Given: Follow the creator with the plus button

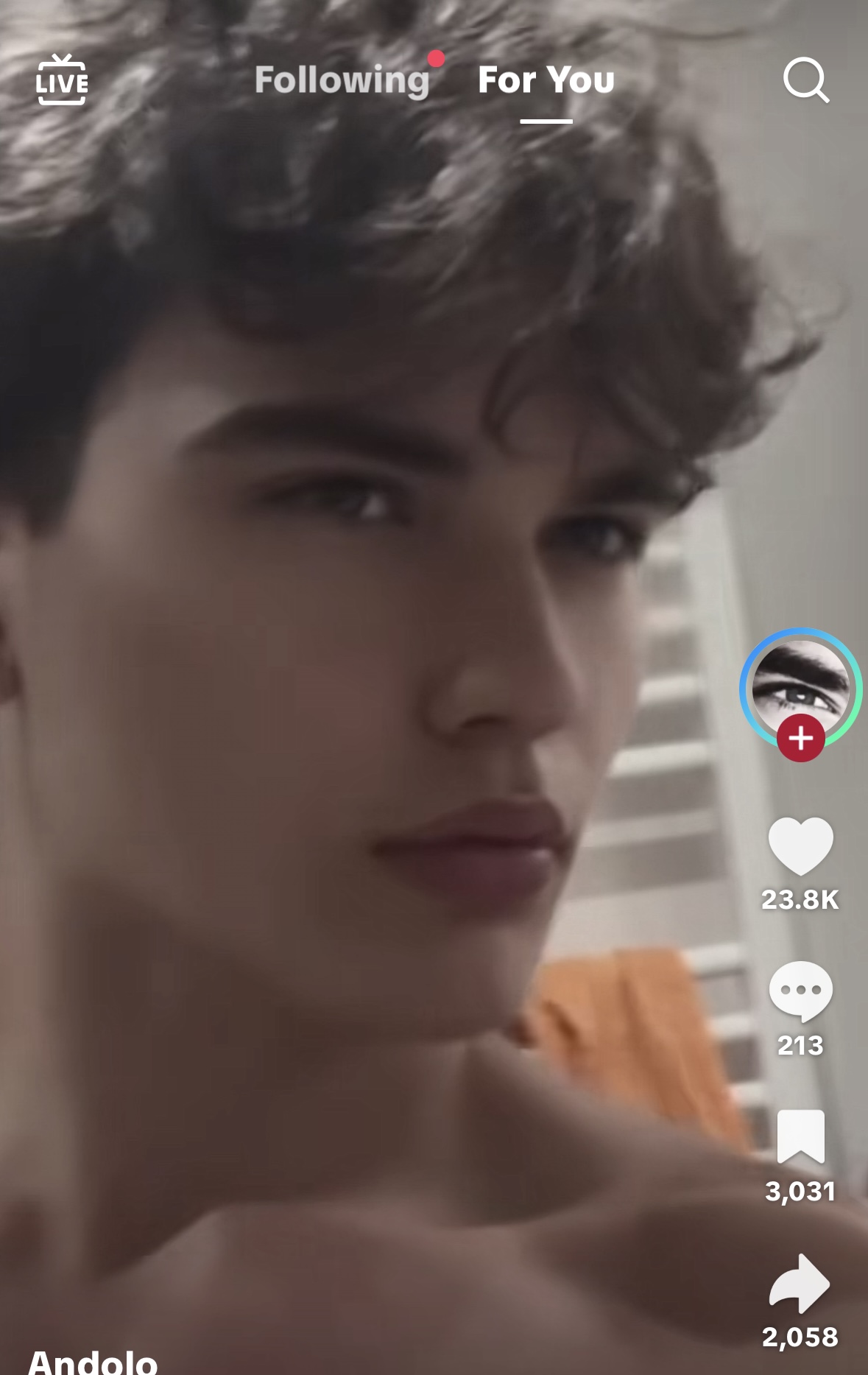Looking at the screenshot, I should (x=801, y=738).
